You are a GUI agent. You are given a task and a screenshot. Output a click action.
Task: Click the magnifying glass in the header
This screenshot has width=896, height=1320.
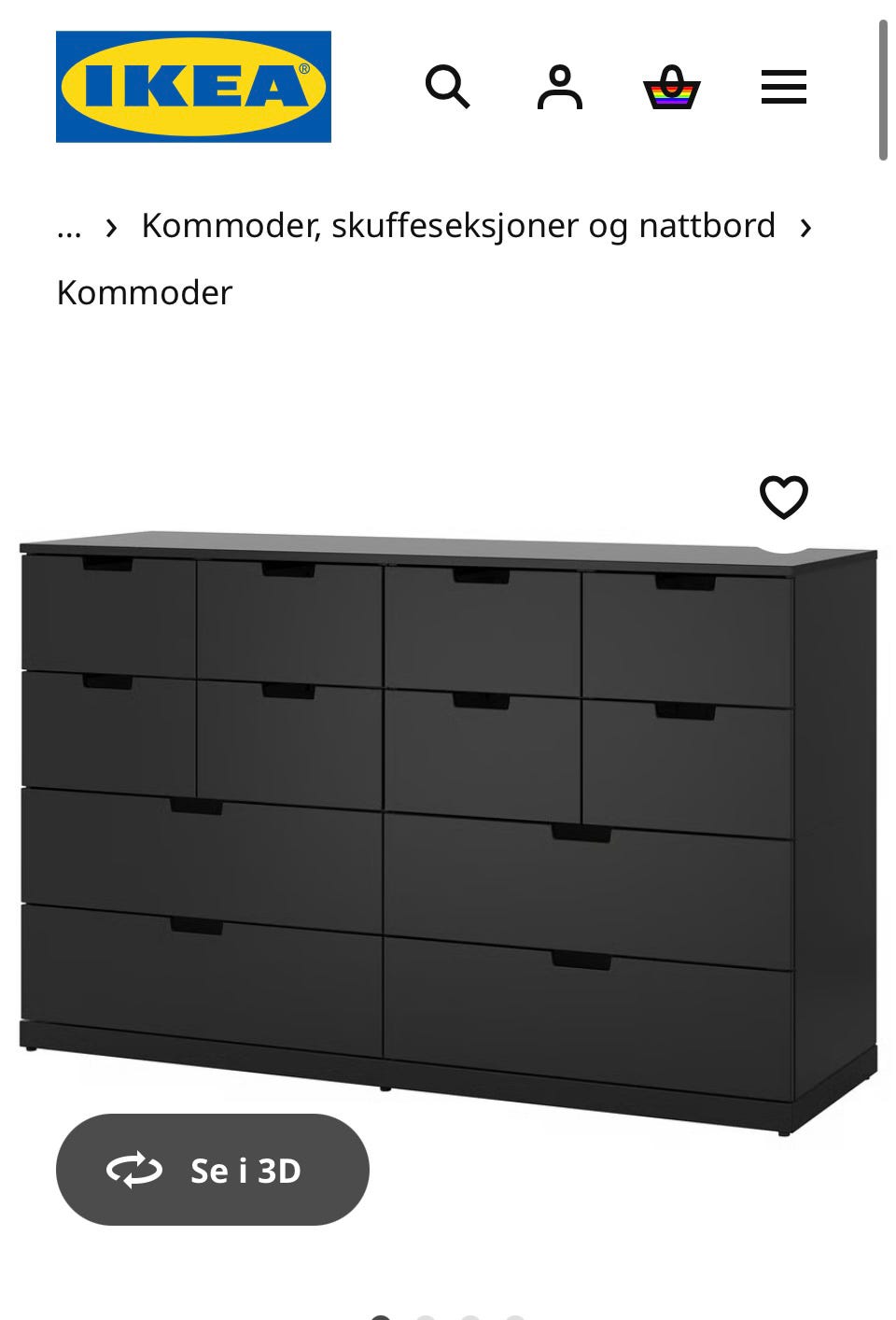click(447, 88)
